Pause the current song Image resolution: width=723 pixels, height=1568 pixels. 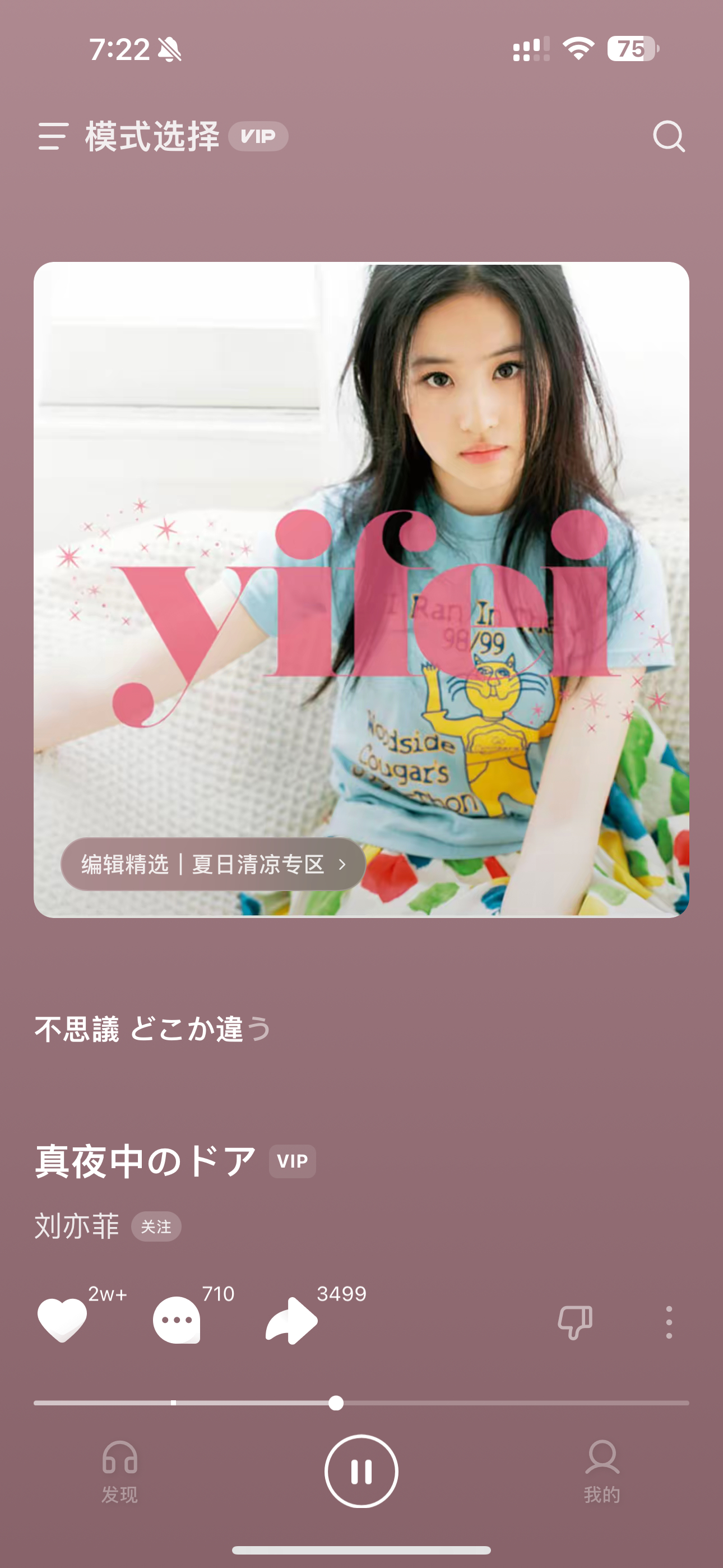pos(361,1471)
